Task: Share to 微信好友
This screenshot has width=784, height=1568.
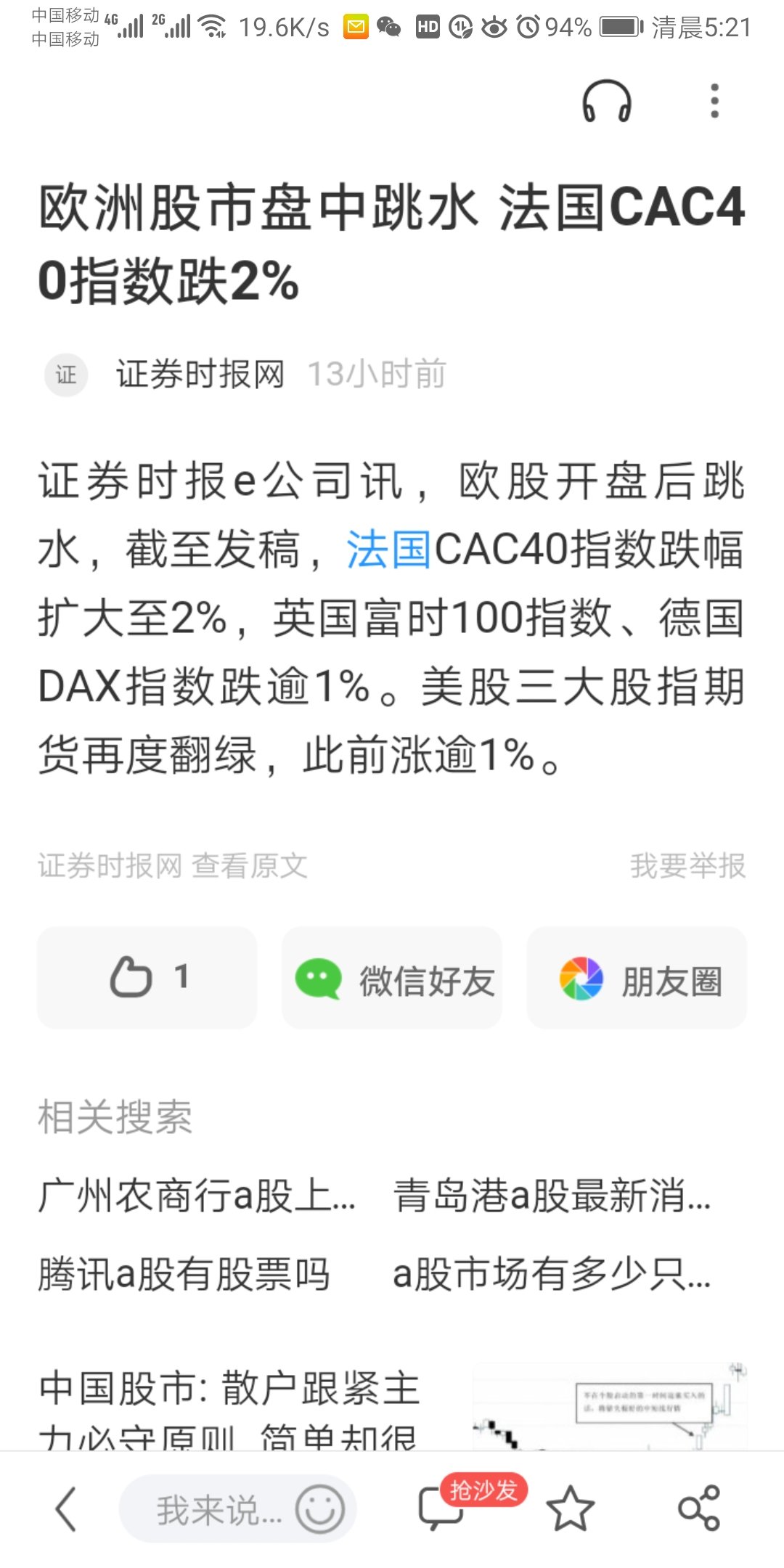Action: tap(392, 979)
